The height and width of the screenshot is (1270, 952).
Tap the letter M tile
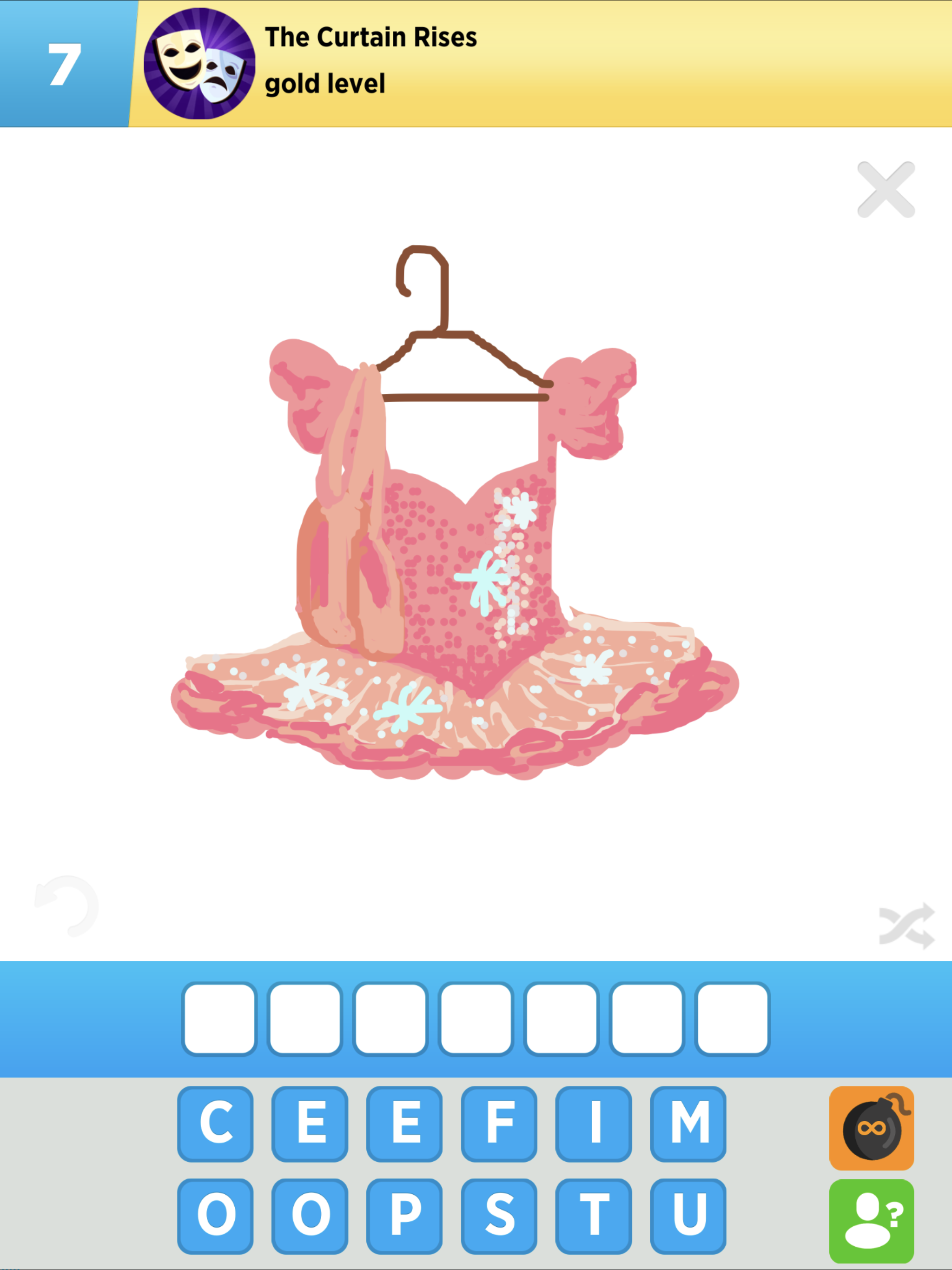coord(688,1124)
